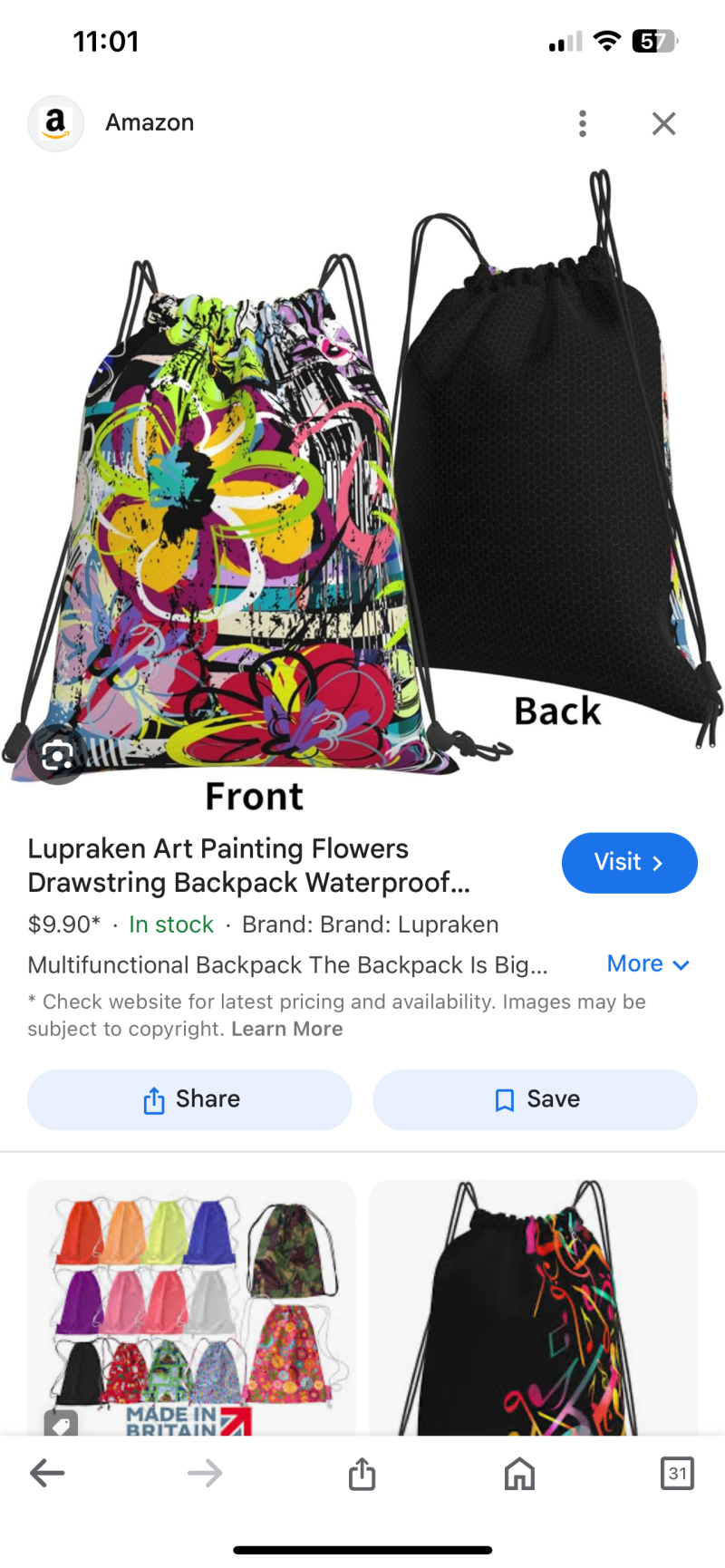
Task: Open the three-dot overflow menu
Action: (583, 123)
